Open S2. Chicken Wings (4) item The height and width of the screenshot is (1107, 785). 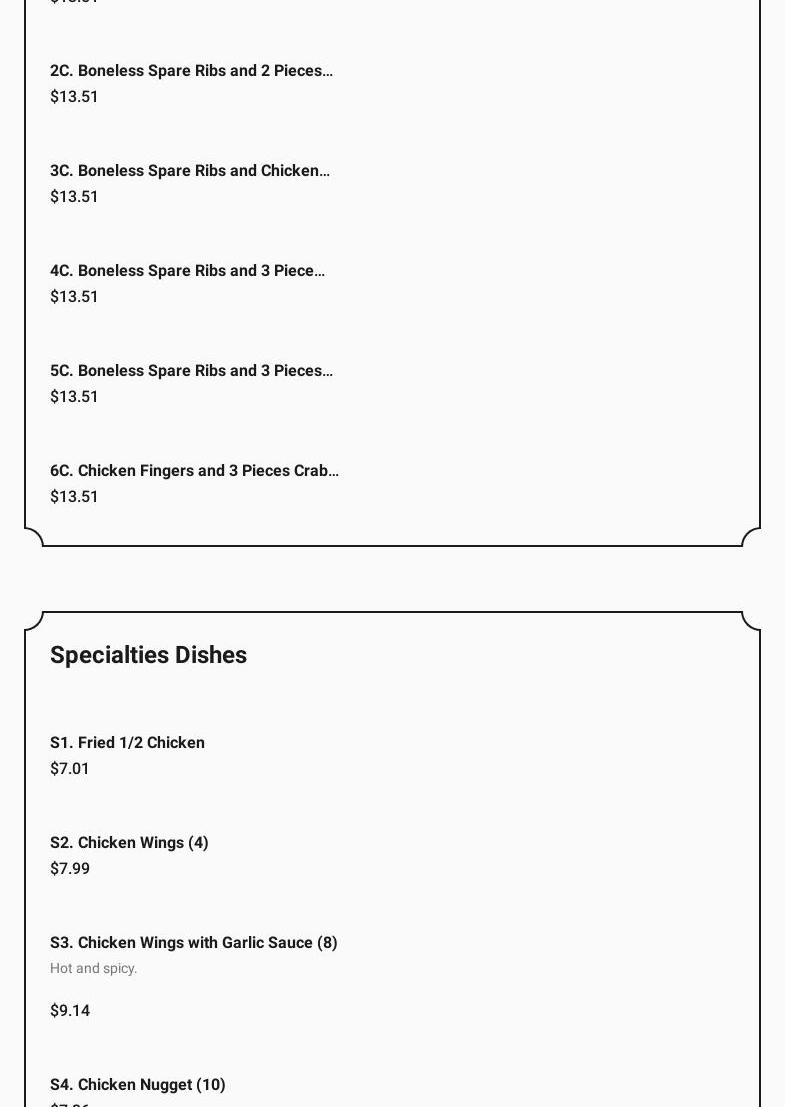tap(129, 843)
